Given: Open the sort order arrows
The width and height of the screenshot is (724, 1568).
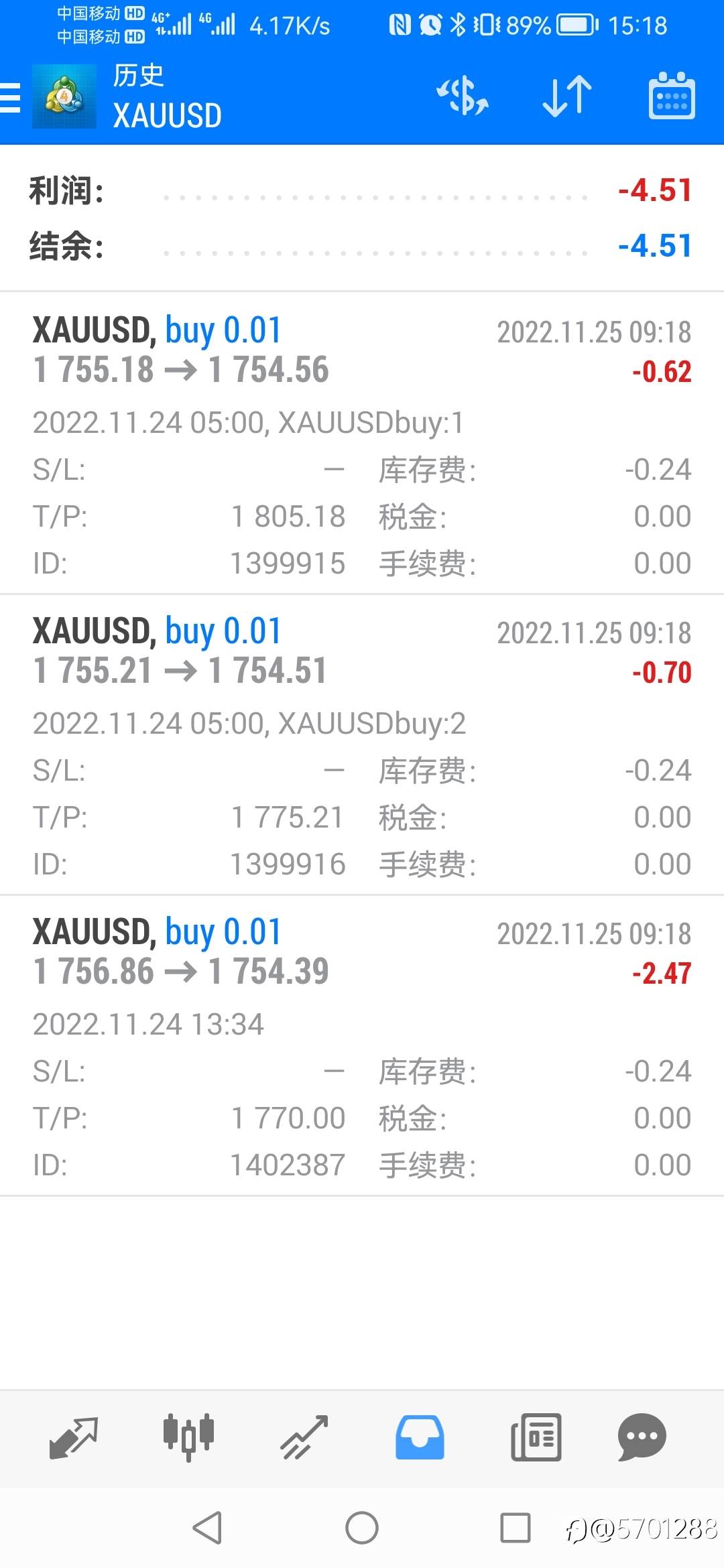Looking at the screenshot, I should 567,96.
